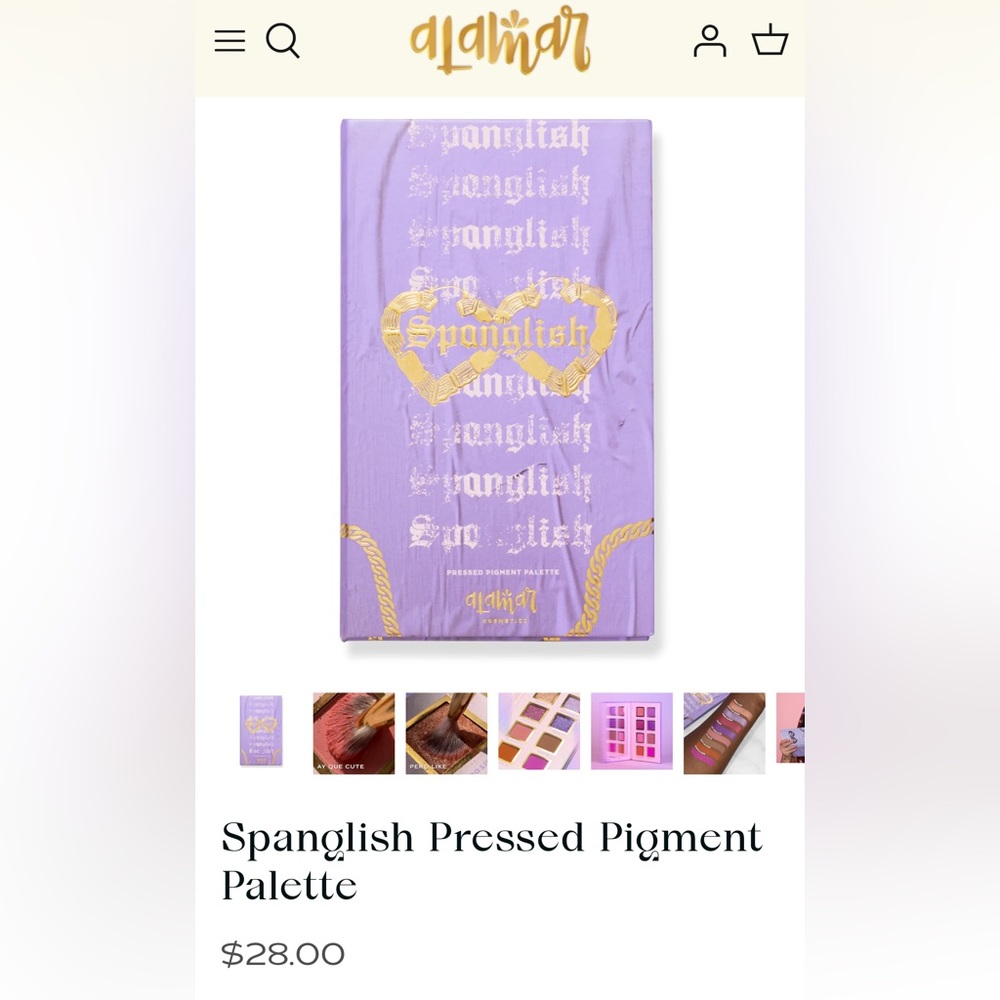This screenshot has height=1000, width=1000.
Task: Enlarge the main Spanglish palette image
Action: click(x=497, y=380)
